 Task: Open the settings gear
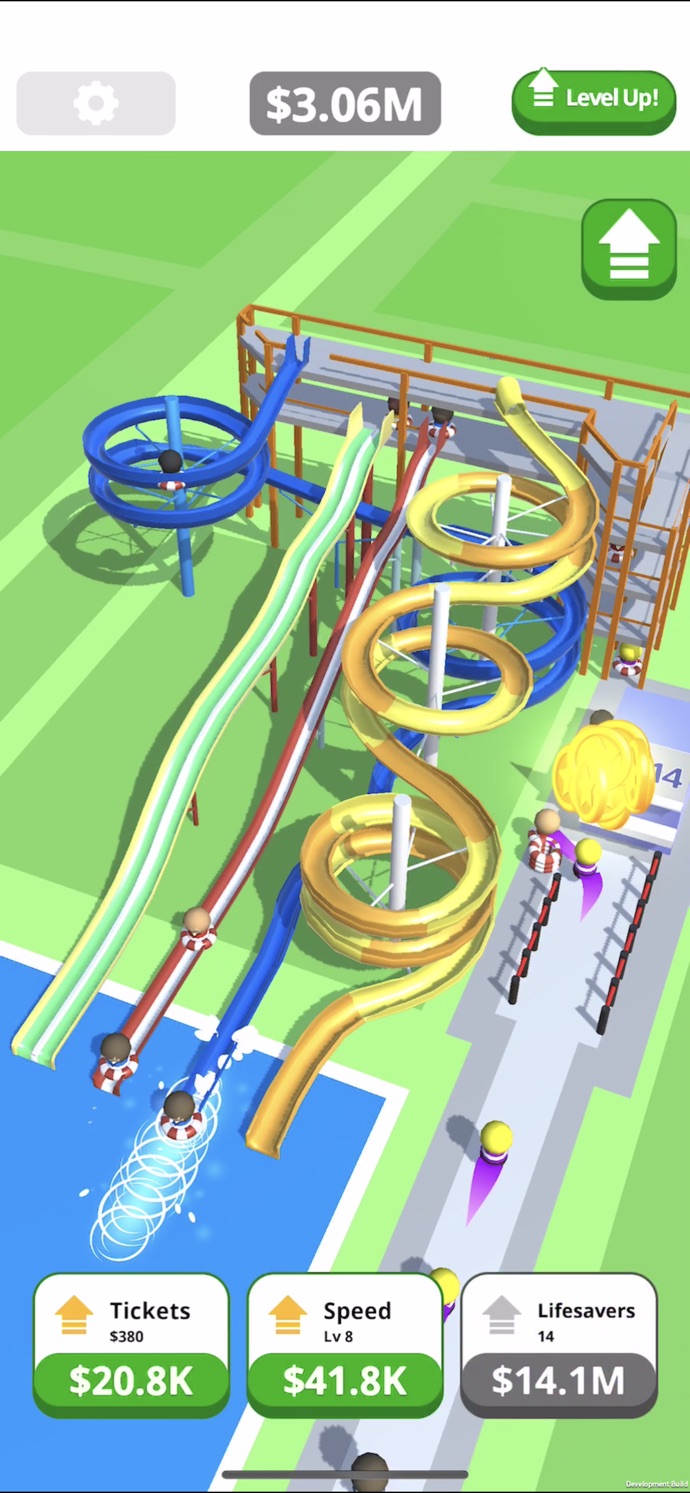pyautogui.click(x=96, y=103)
